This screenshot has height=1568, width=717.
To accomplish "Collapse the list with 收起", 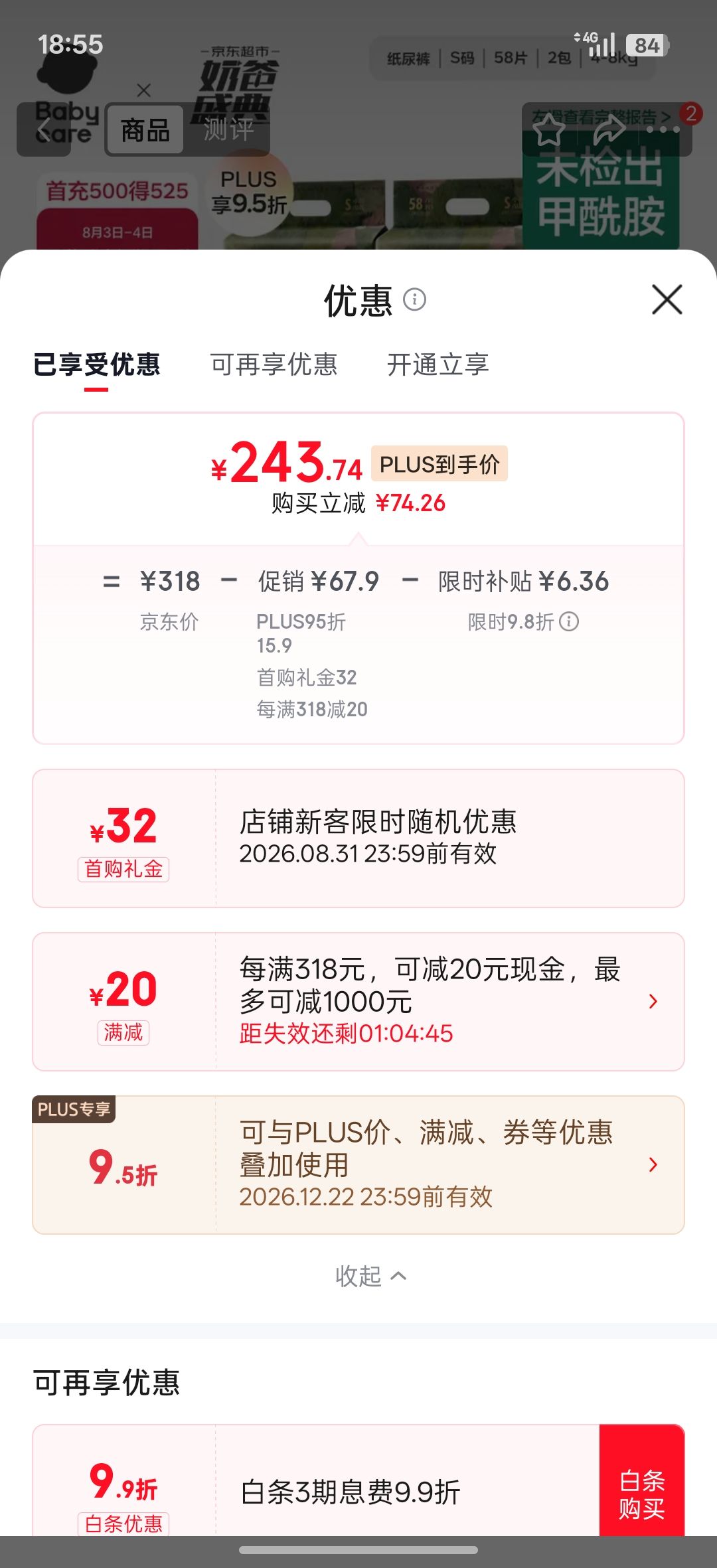I will [x=370, y=1276].
